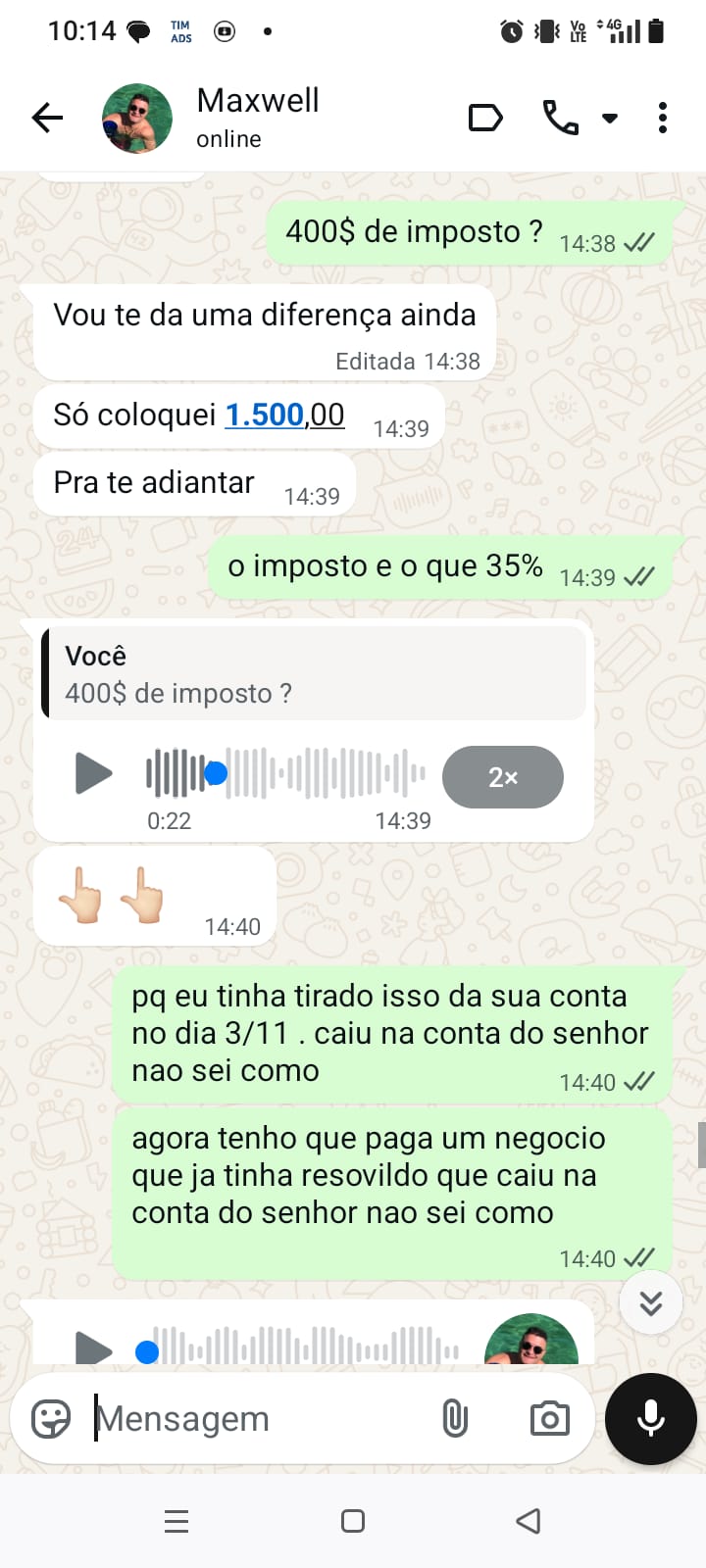
Task: Go back to the chats list
Action: 46,119
